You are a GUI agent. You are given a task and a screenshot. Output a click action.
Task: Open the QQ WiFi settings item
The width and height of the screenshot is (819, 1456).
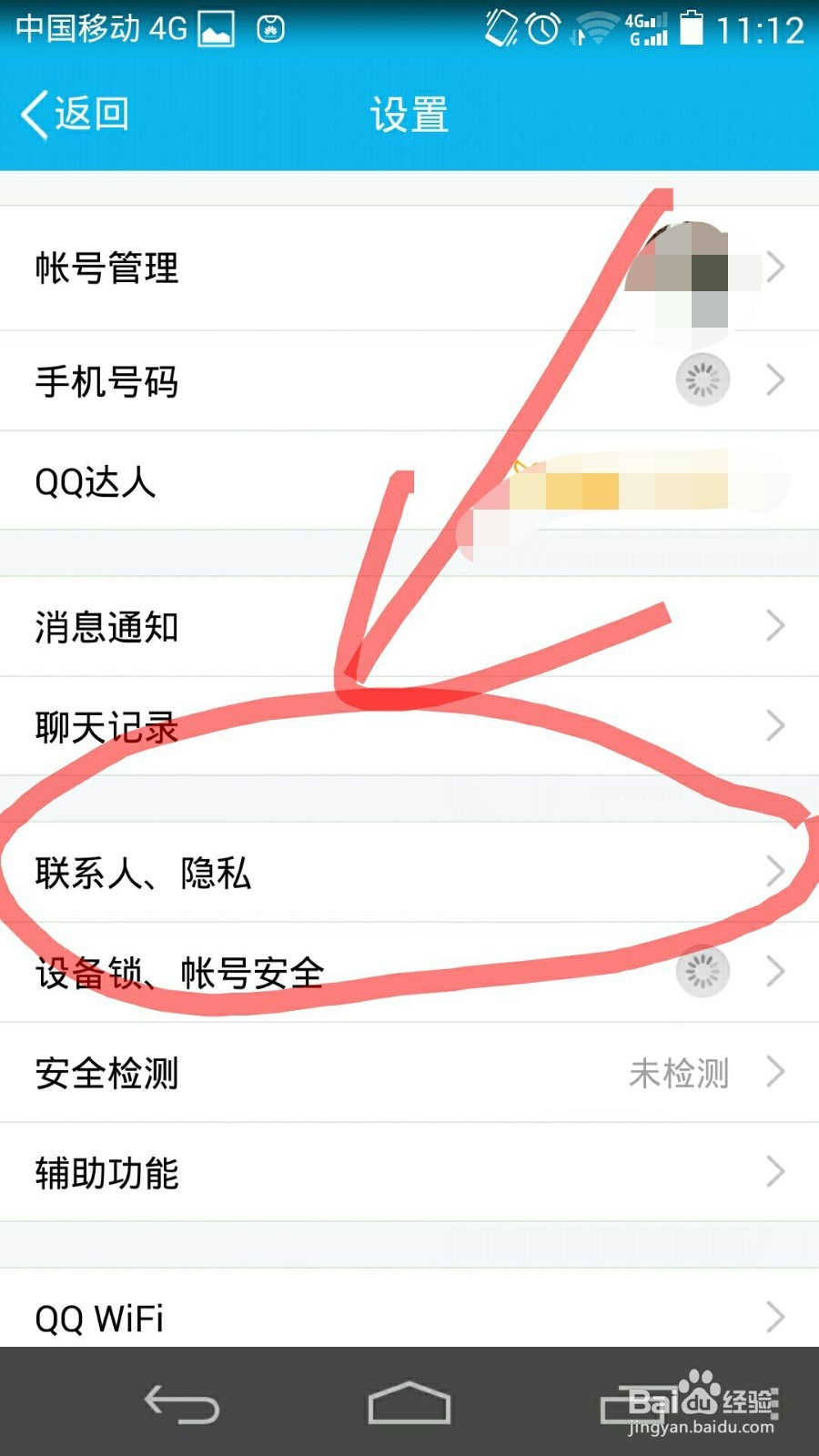pos(100,1316)
